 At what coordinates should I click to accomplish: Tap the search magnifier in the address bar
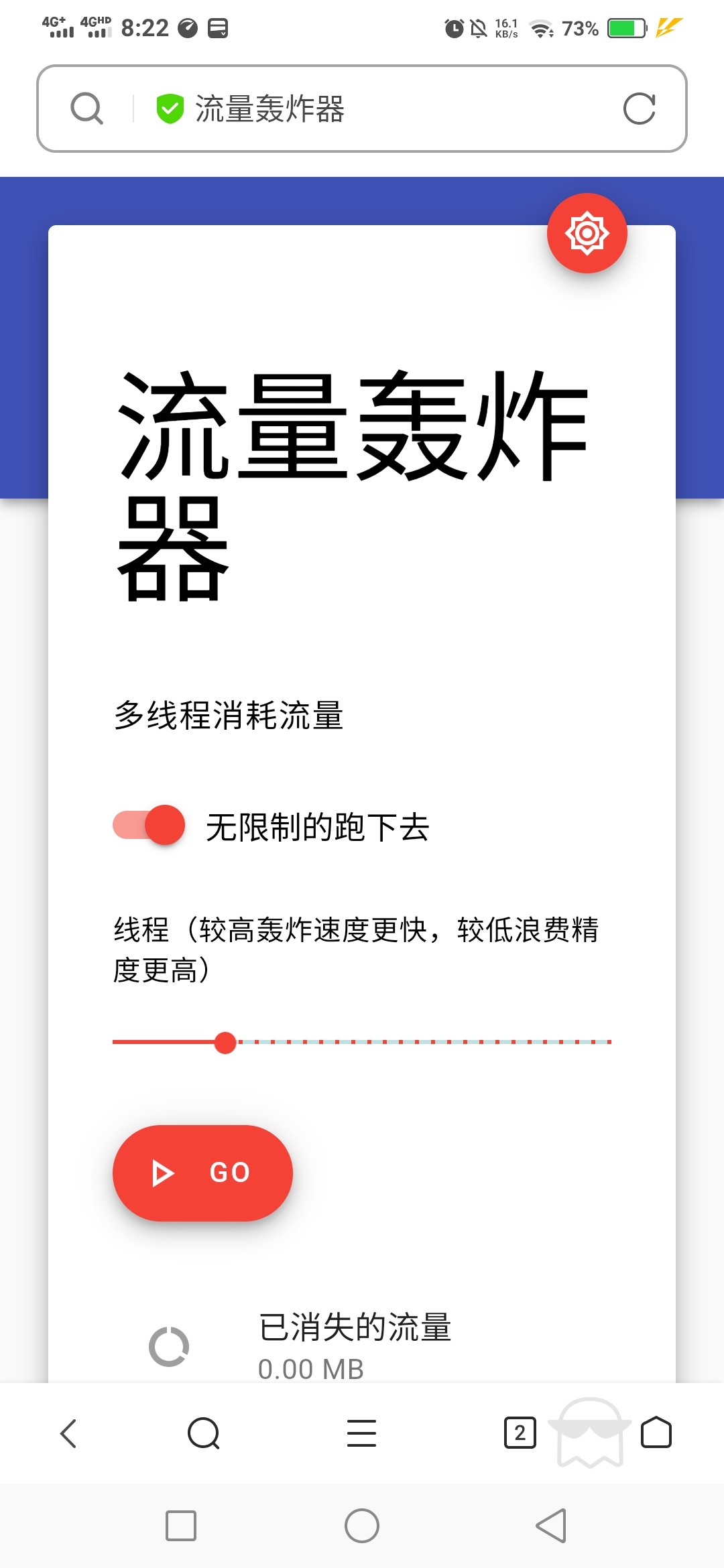[x=87, y=109]
